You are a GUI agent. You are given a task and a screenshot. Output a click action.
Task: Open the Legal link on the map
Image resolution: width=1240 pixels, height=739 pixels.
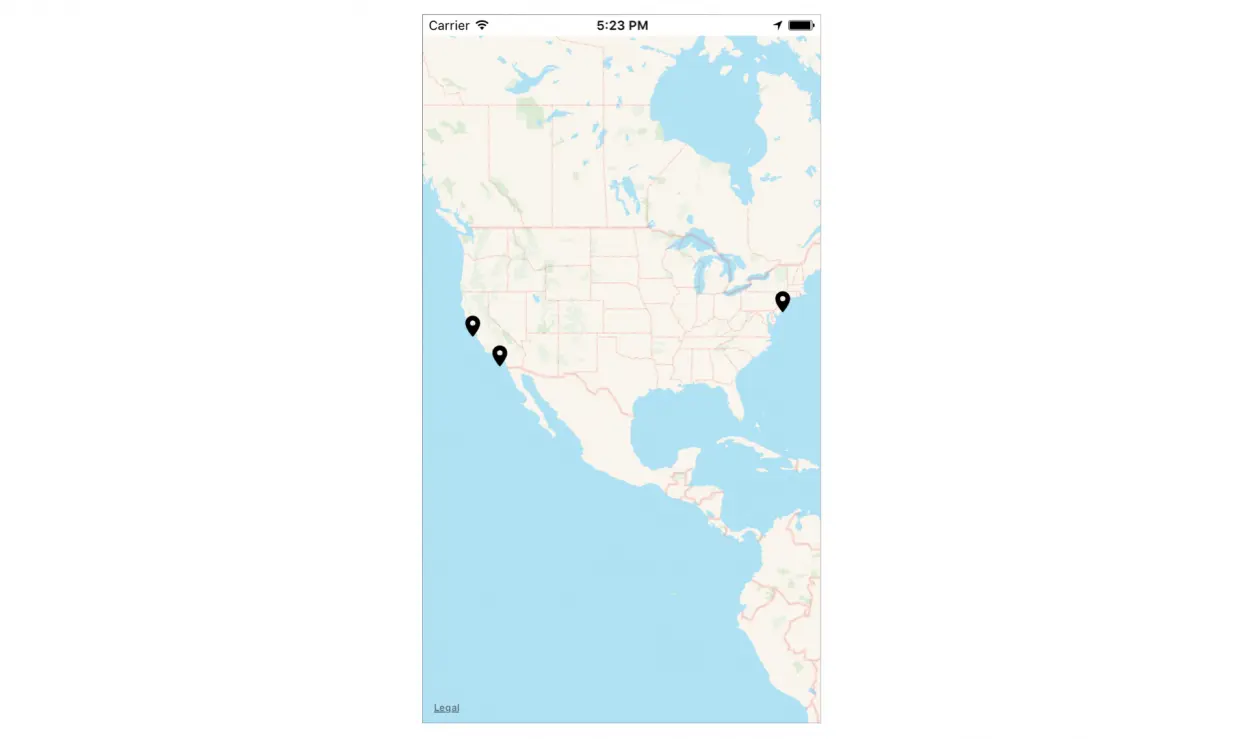point(447,708)
